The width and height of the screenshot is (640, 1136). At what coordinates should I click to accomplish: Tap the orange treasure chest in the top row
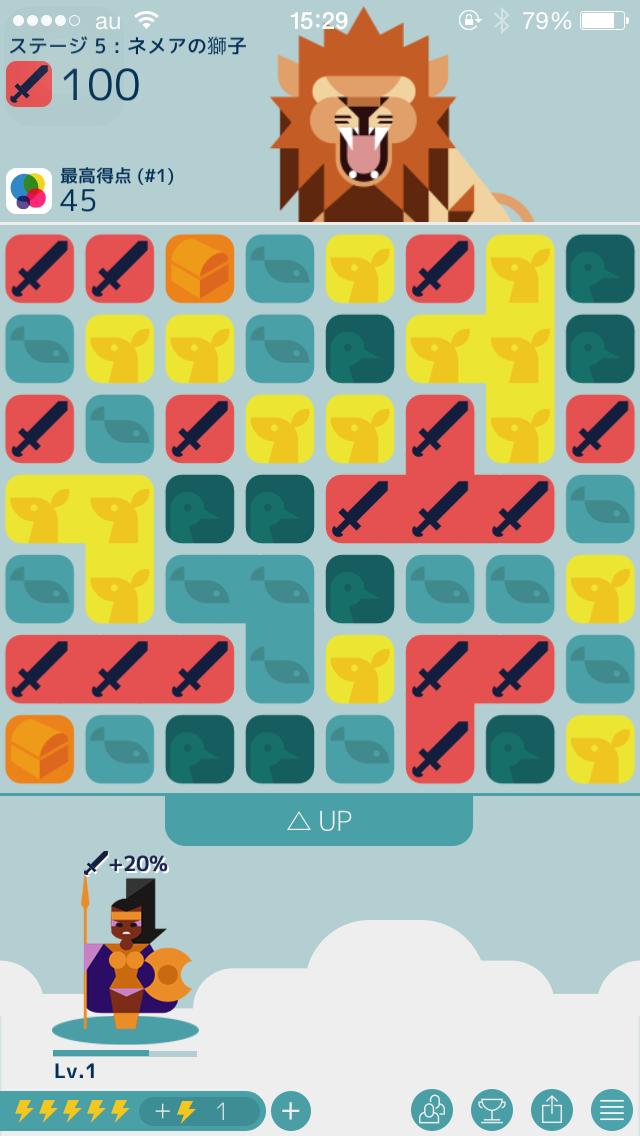(x=200, y=269)
